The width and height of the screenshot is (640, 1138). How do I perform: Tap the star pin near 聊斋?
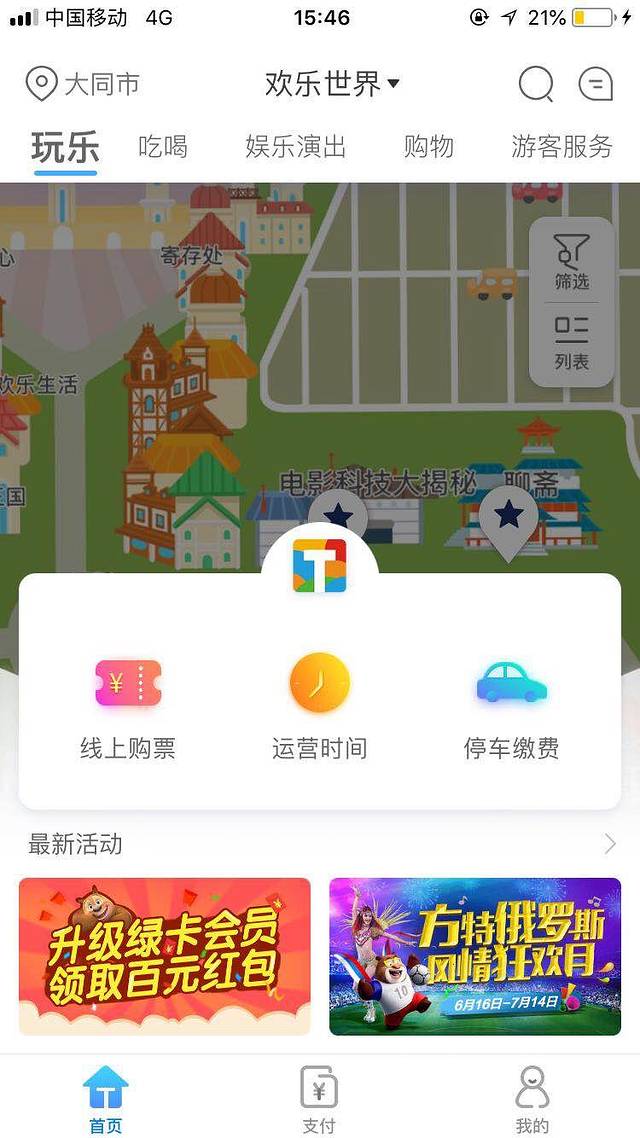click(509, 517)
